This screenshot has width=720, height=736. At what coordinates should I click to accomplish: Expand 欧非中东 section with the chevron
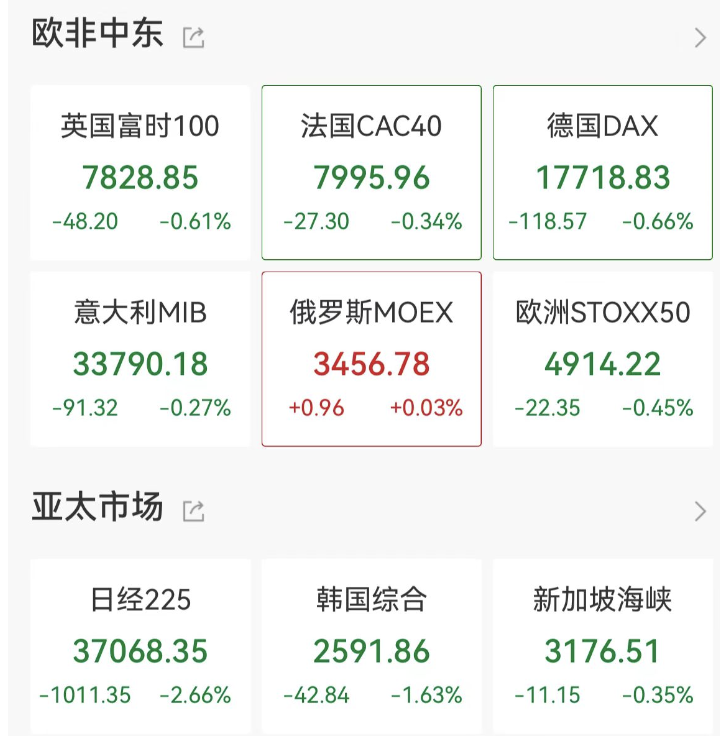[699, 38]
